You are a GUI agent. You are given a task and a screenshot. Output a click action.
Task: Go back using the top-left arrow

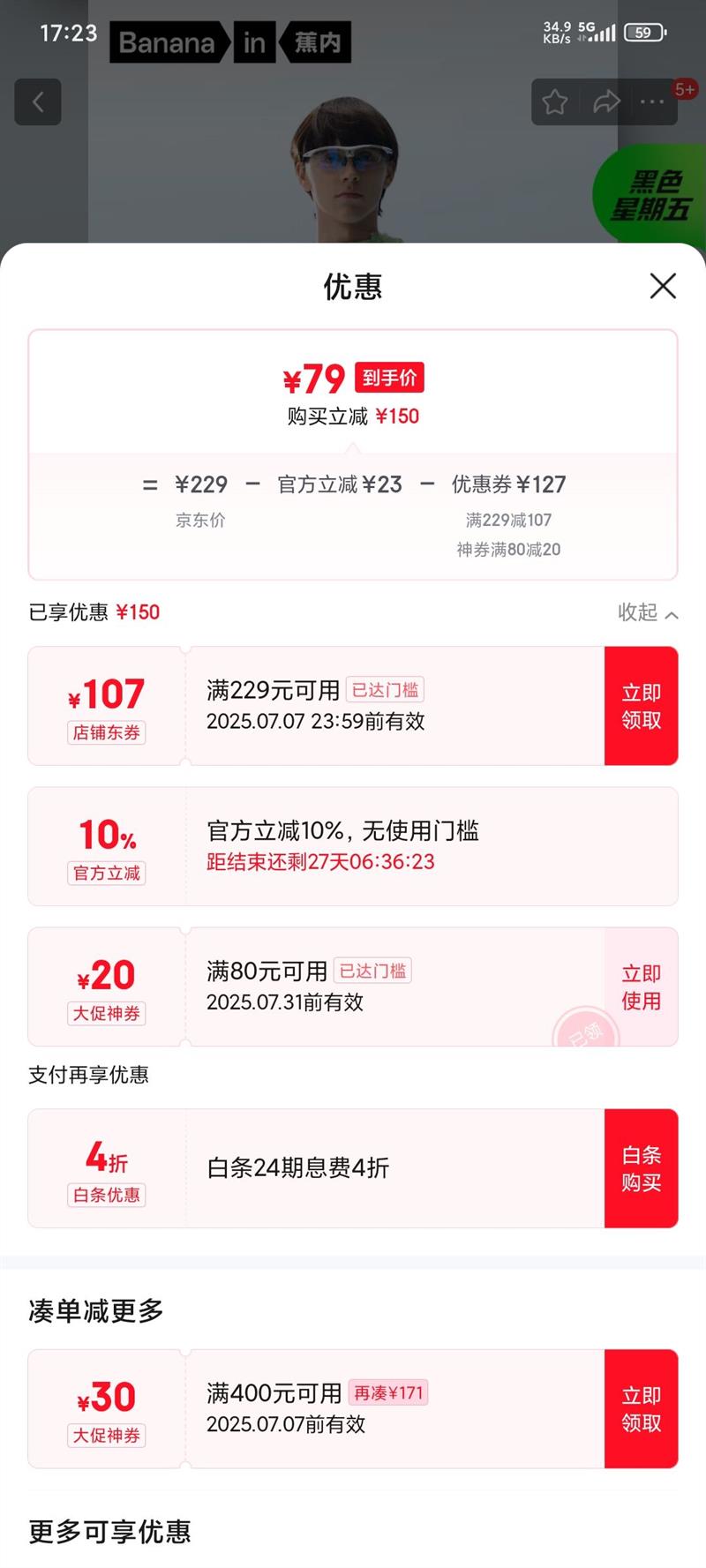(x=38, y=102)
